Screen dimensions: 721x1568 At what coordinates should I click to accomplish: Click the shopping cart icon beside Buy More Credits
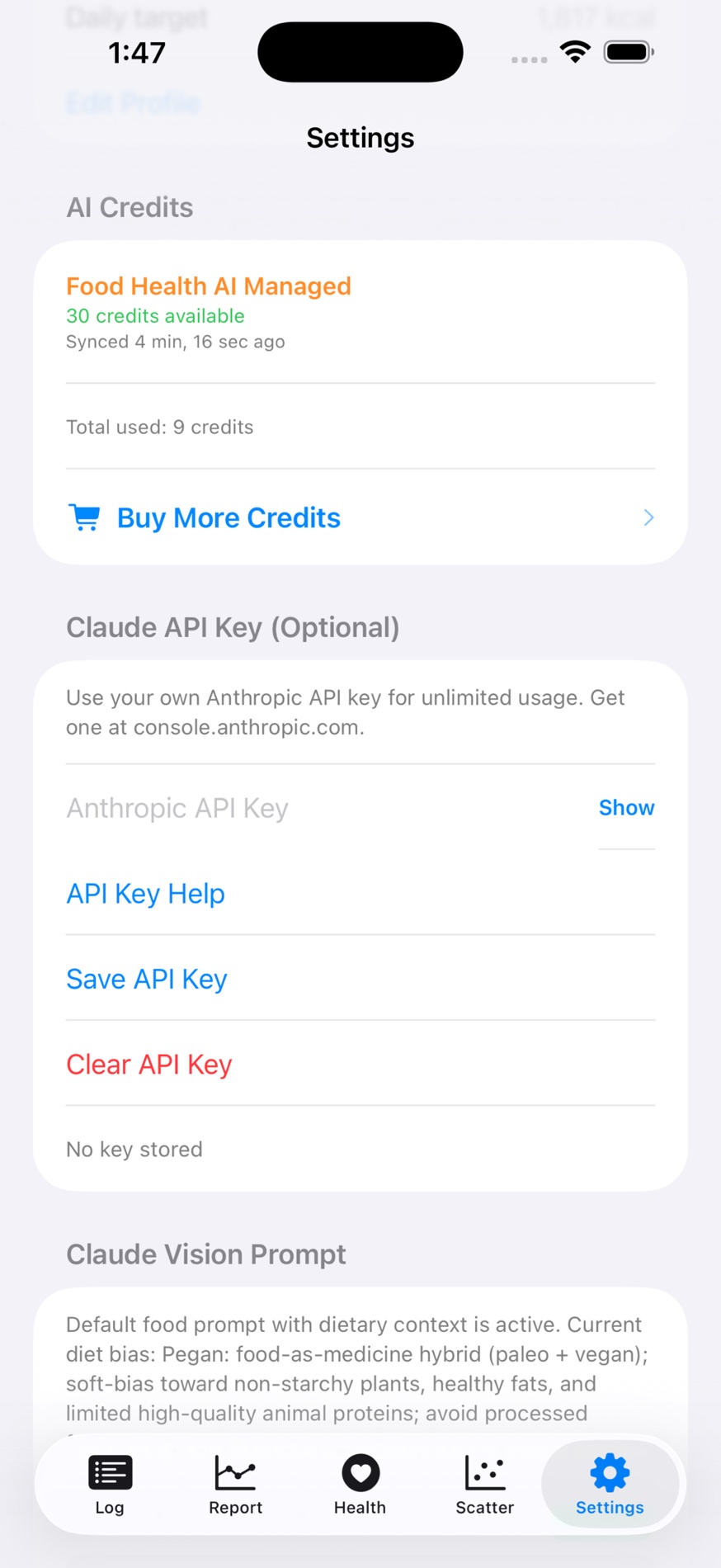(x=85, y=517)
